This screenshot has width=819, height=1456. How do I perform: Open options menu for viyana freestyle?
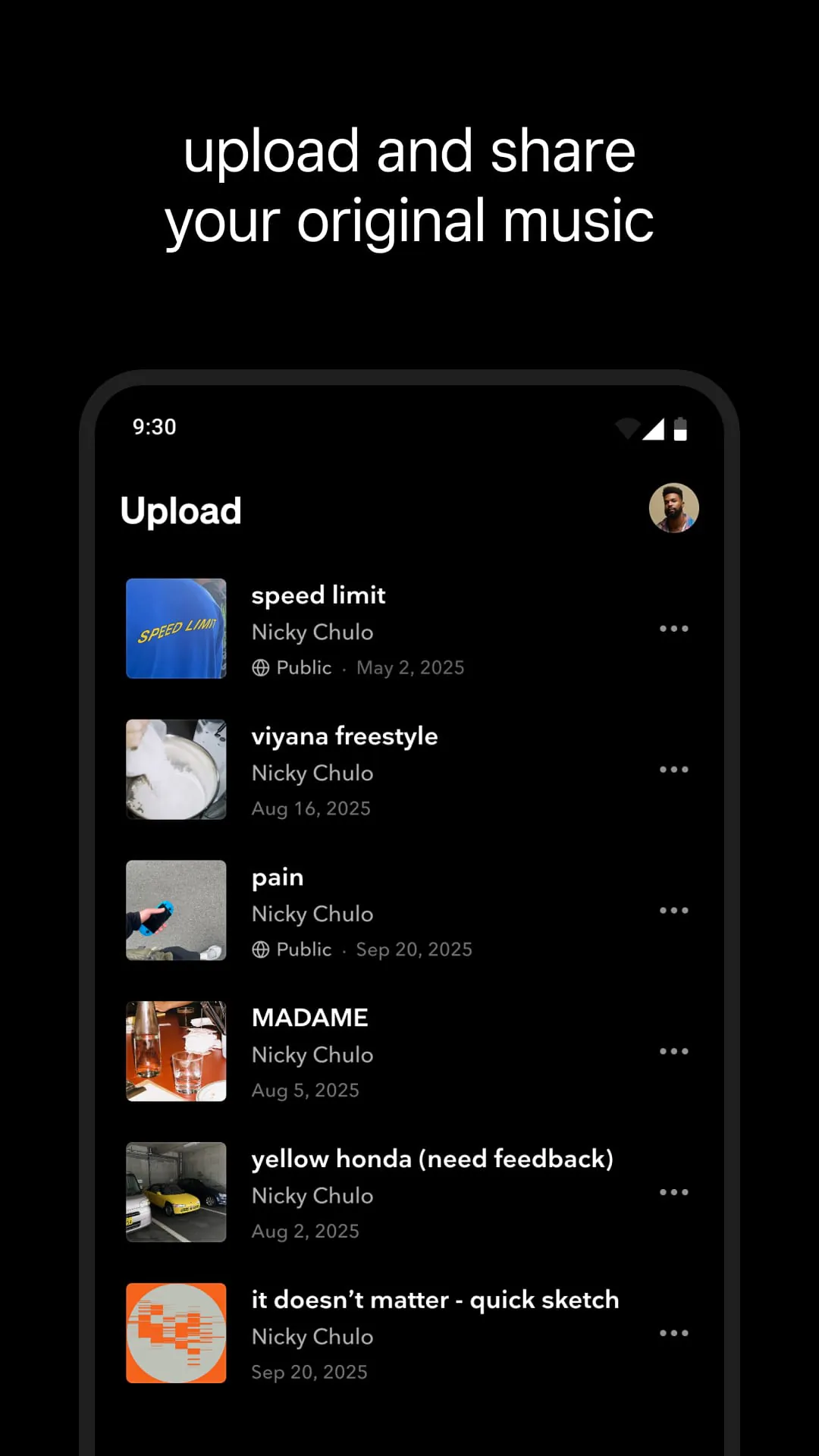(674, 769)
